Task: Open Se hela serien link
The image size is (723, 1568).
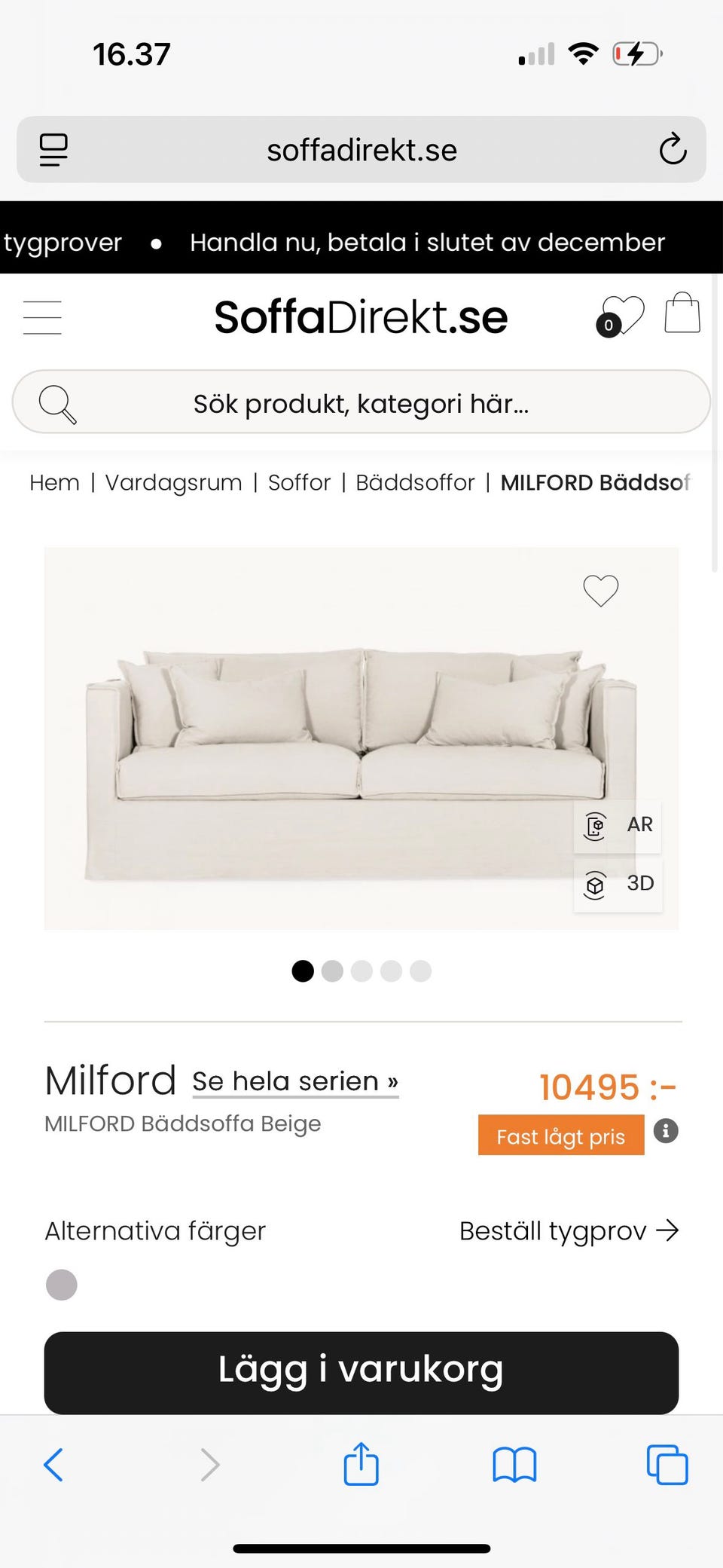Action: pos(294,1080)
